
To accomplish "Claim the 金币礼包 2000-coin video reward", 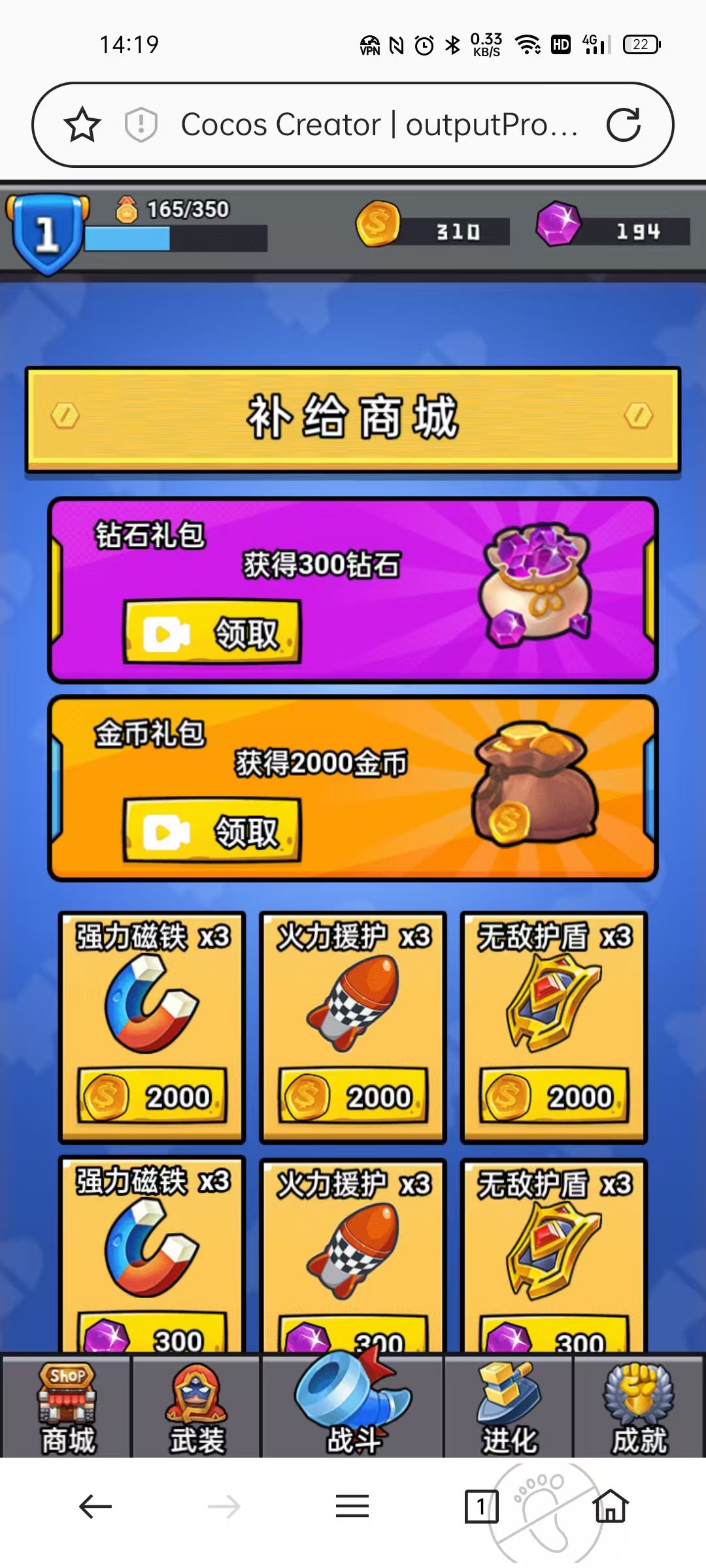I will click(212, 830).
